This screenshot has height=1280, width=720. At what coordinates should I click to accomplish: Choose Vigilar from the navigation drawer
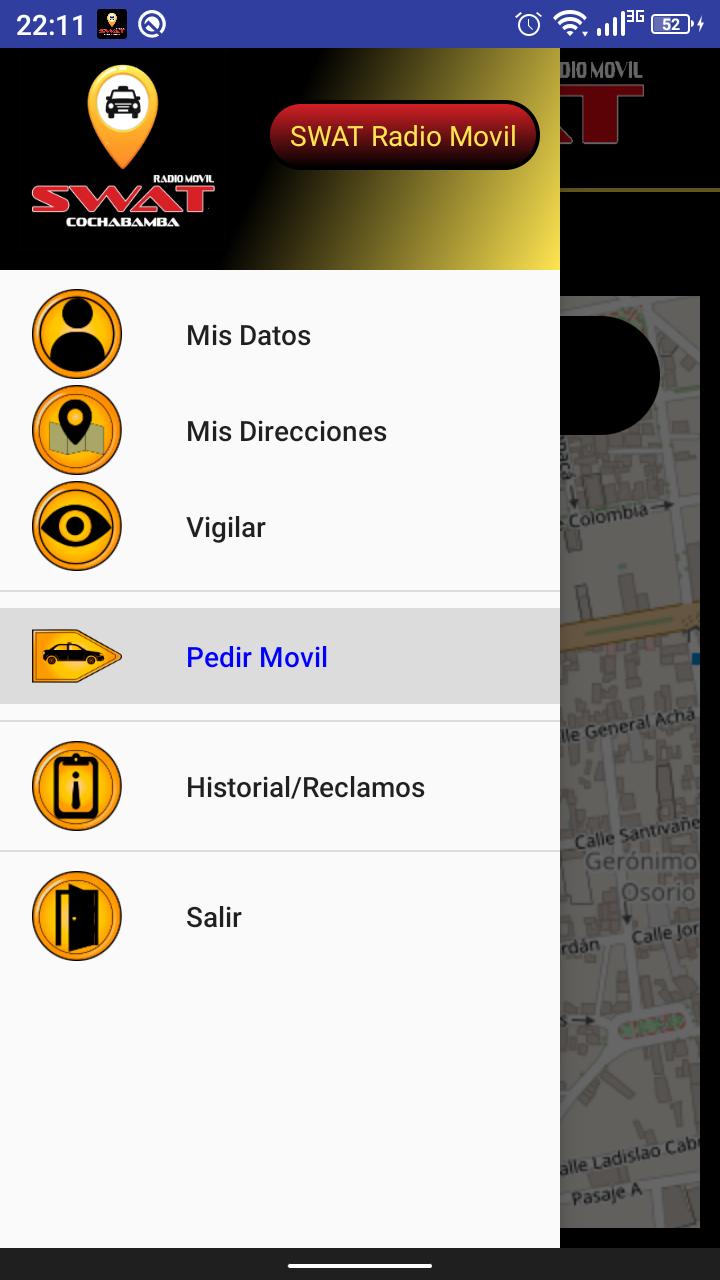[x=226, y=527]
